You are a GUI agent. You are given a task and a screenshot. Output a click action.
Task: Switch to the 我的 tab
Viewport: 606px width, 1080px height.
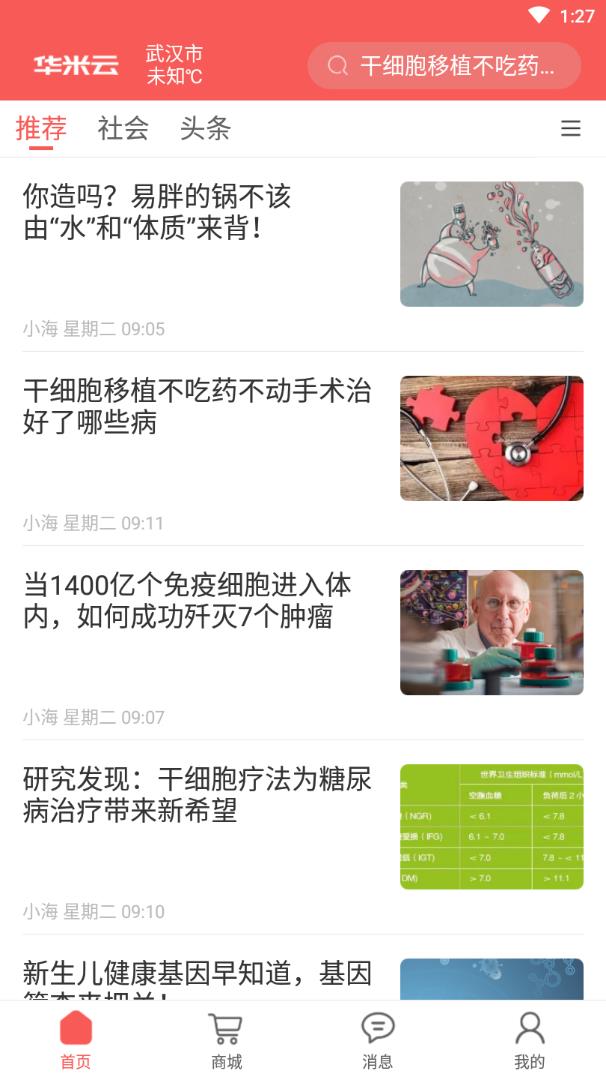[529, 1040]
